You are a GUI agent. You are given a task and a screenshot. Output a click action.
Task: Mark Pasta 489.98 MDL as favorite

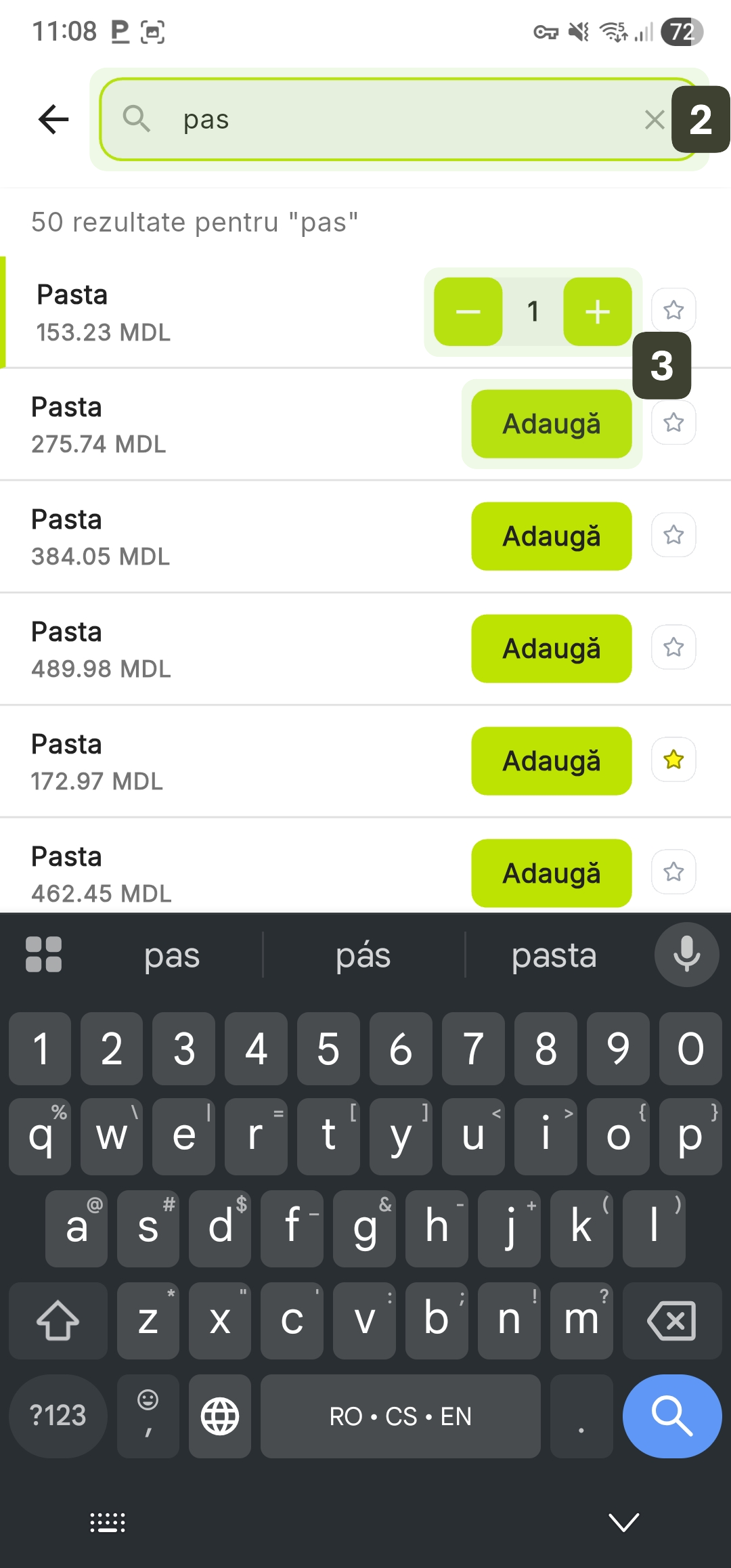click(673, 648)
